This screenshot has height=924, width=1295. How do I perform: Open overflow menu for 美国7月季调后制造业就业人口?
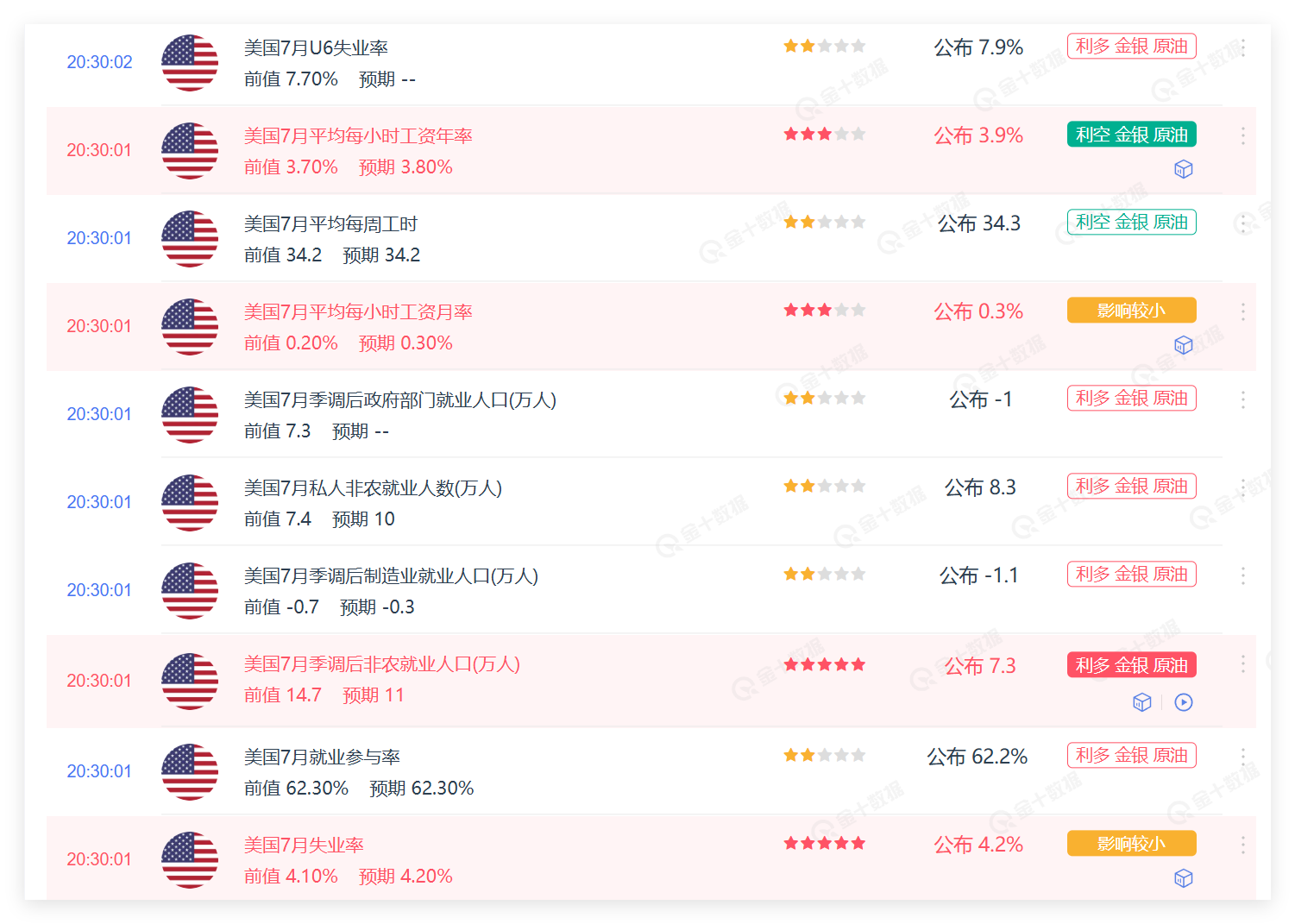[1242, 575]
